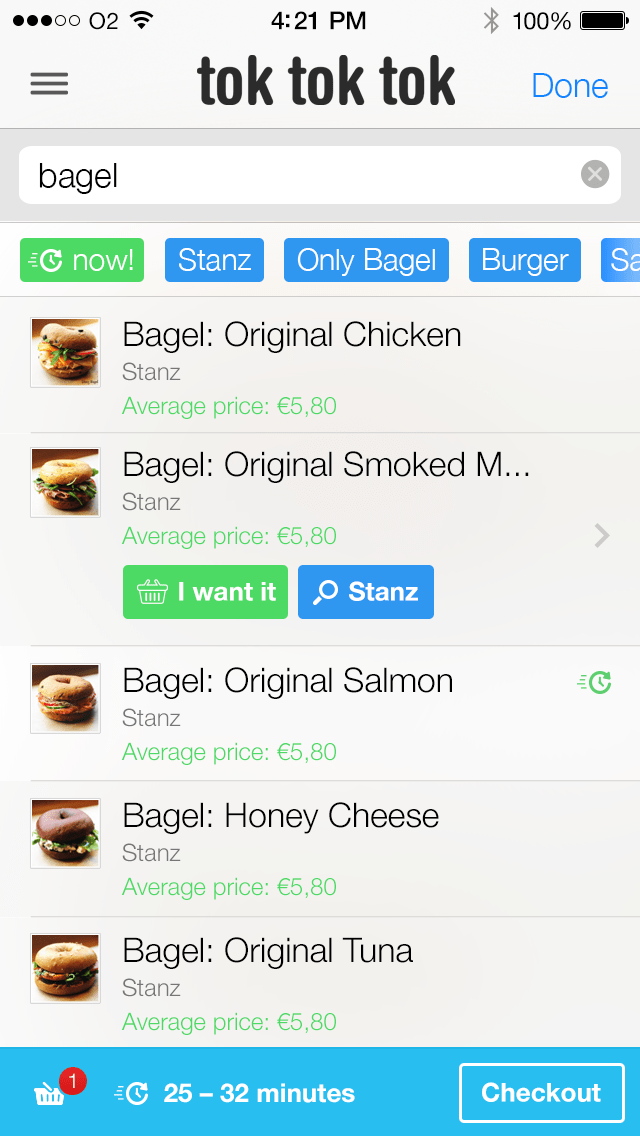Tap Done to finish searching
The width and height of the screenshot is (640, 1136).
coord(569,86)
